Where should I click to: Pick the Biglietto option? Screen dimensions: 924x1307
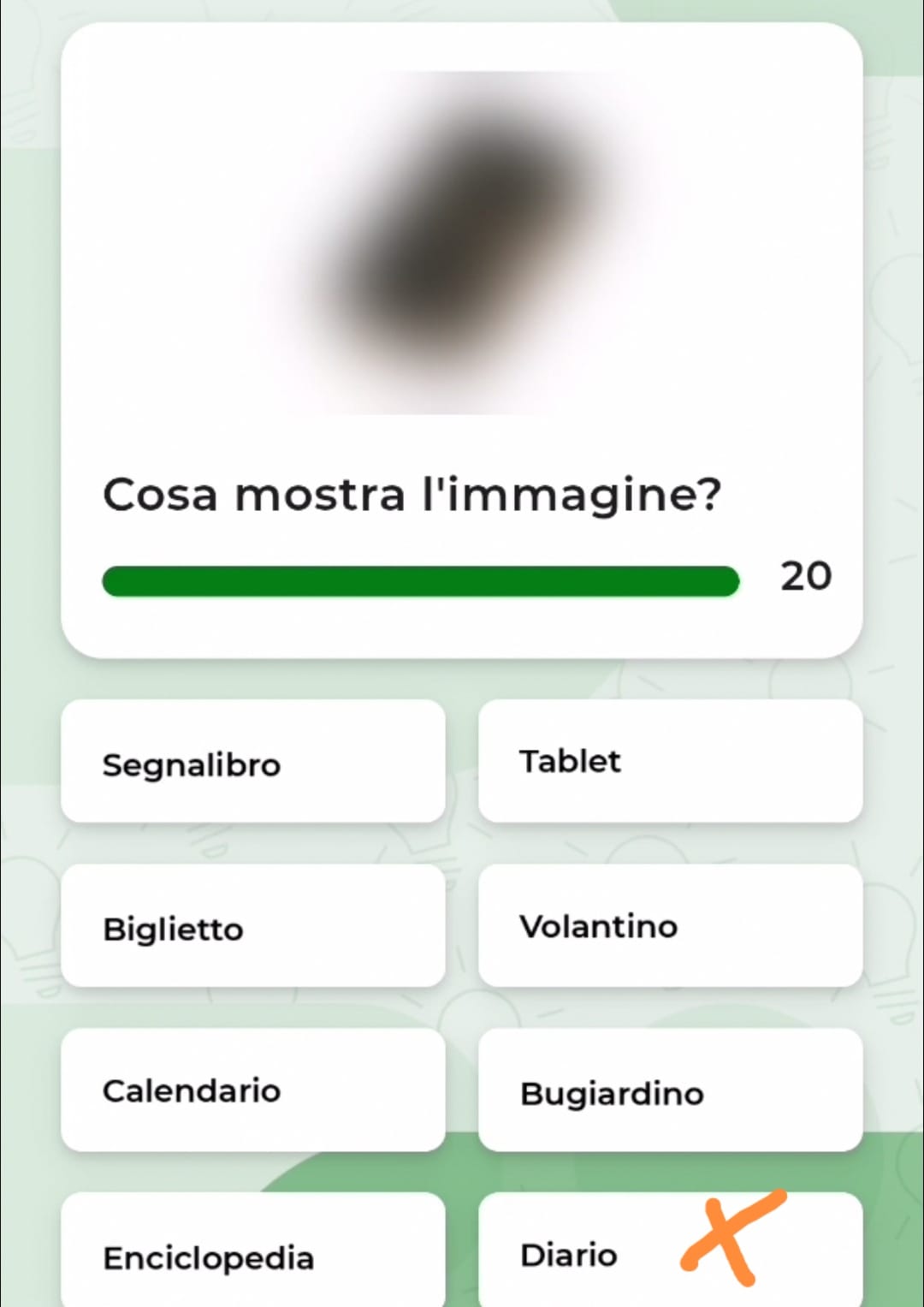point(252,926)
